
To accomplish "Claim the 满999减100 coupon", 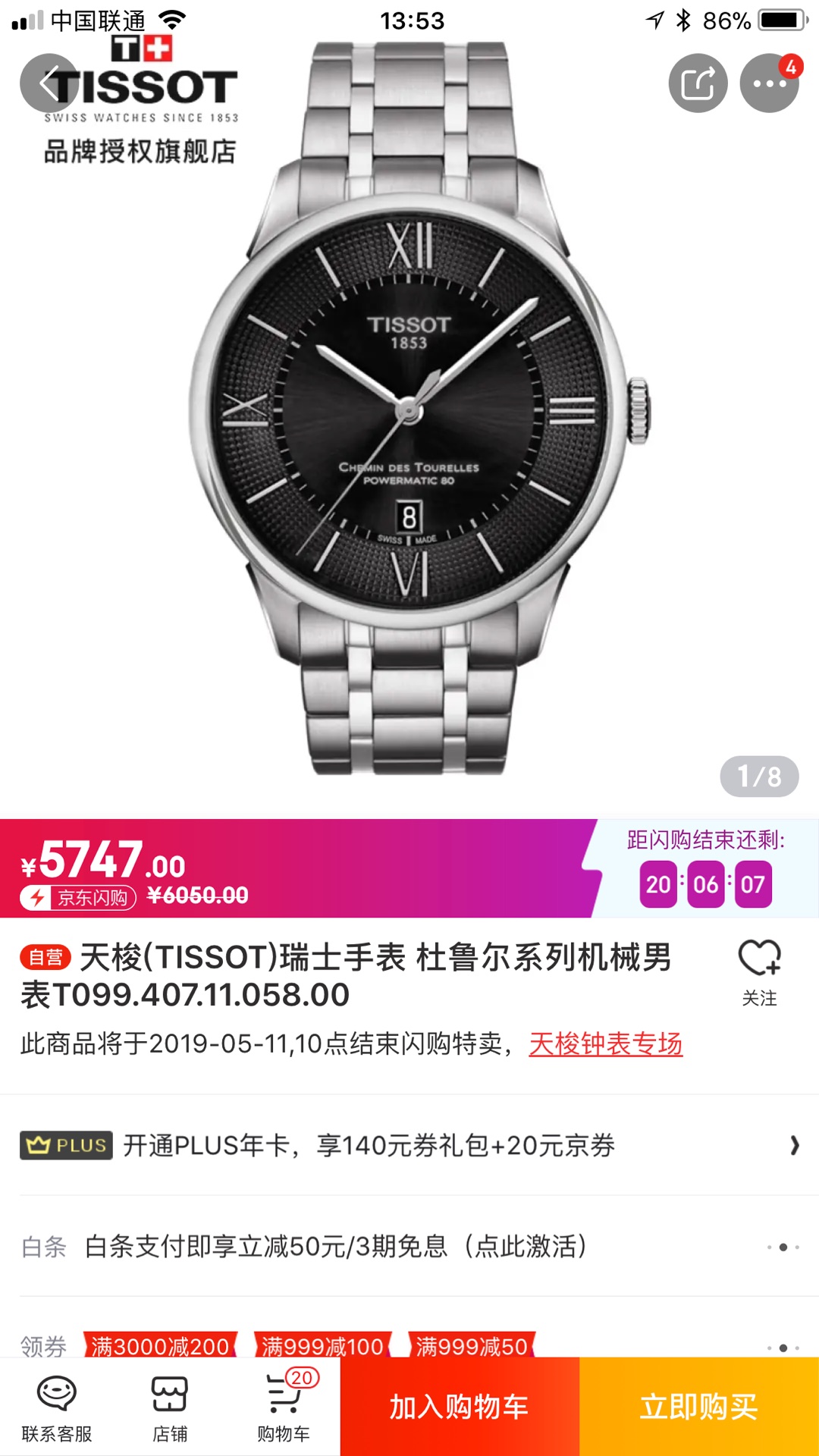I will click(322, 1346).
